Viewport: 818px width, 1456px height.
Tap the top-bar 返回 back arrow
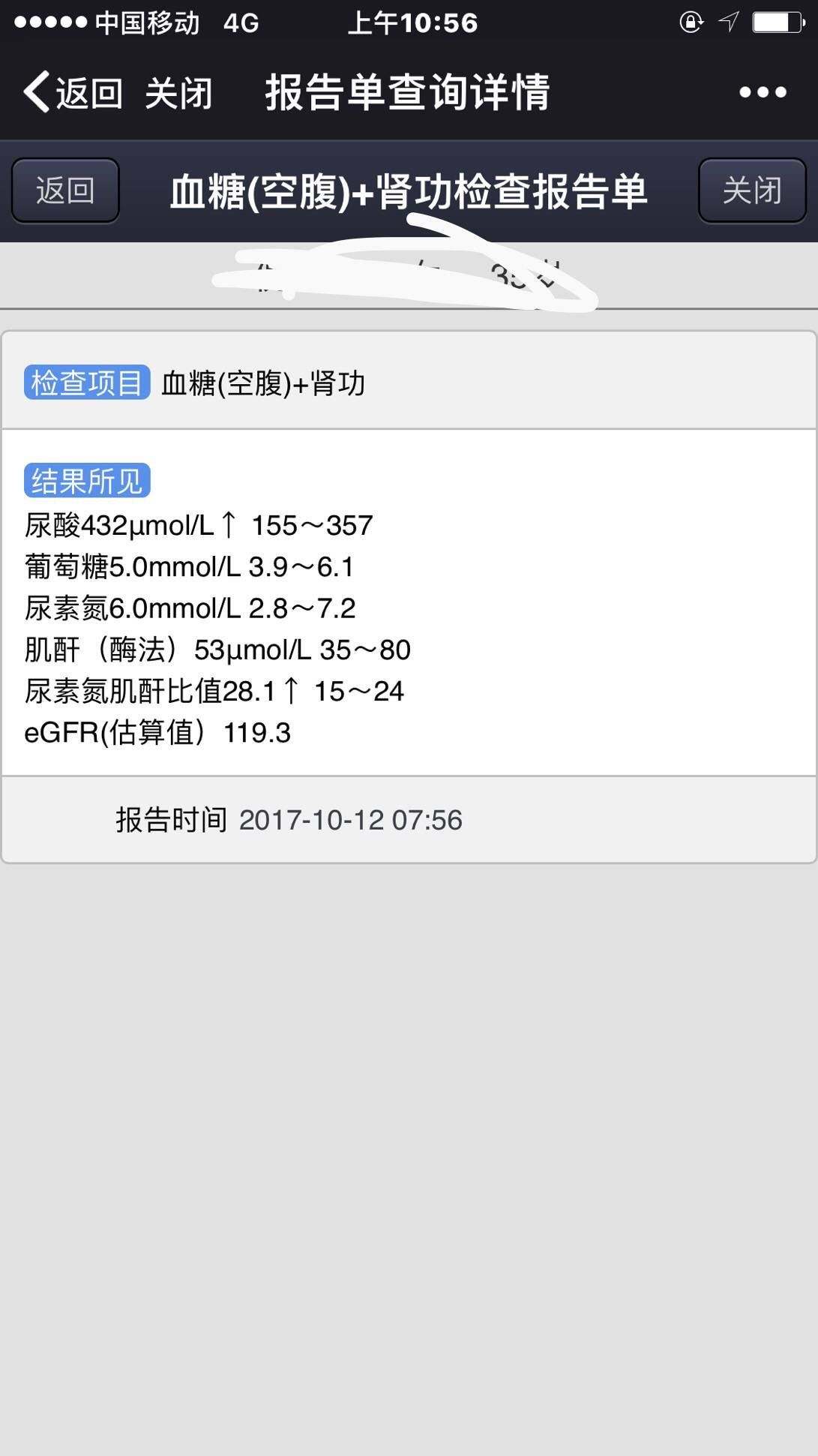coord(72,92)
